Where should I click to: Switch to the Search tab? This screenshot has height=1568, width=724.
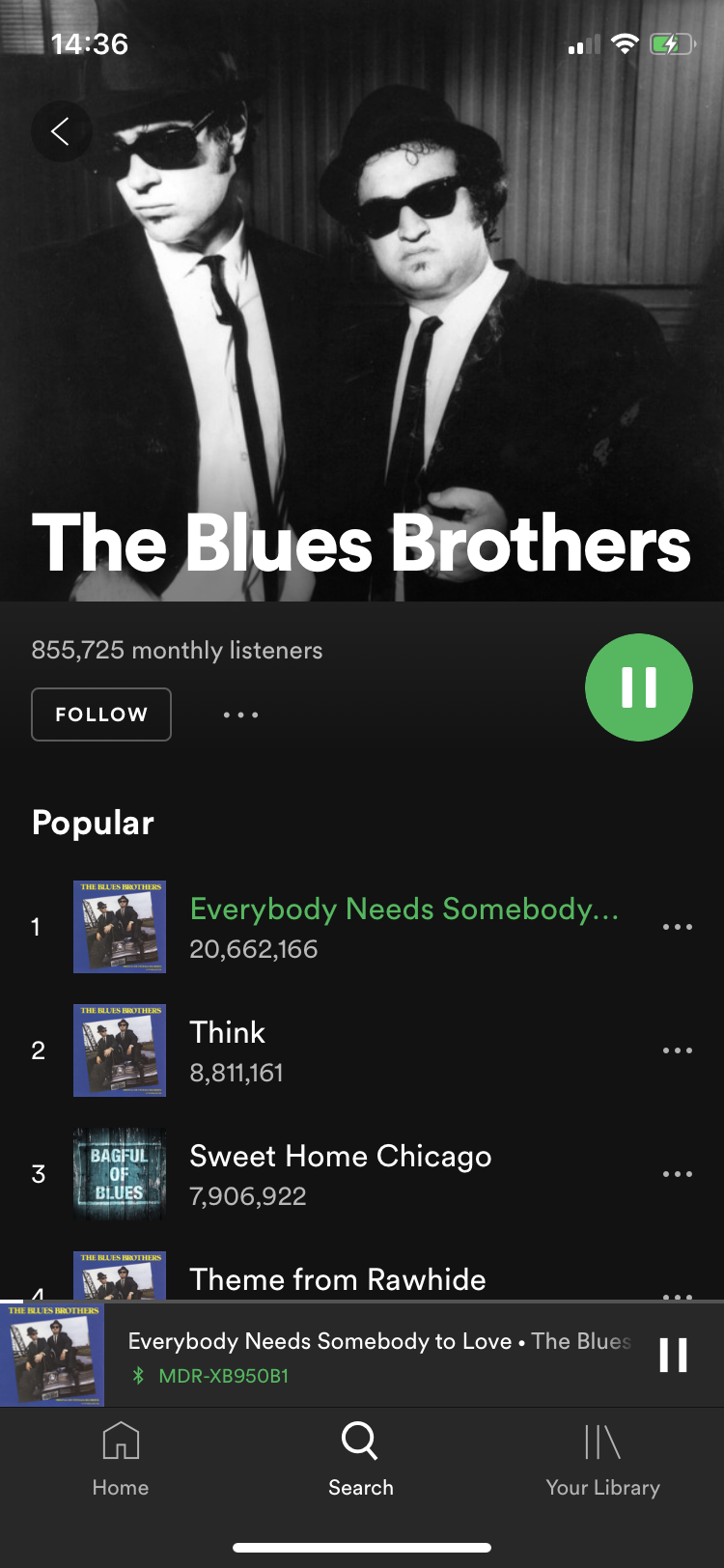361,1458
